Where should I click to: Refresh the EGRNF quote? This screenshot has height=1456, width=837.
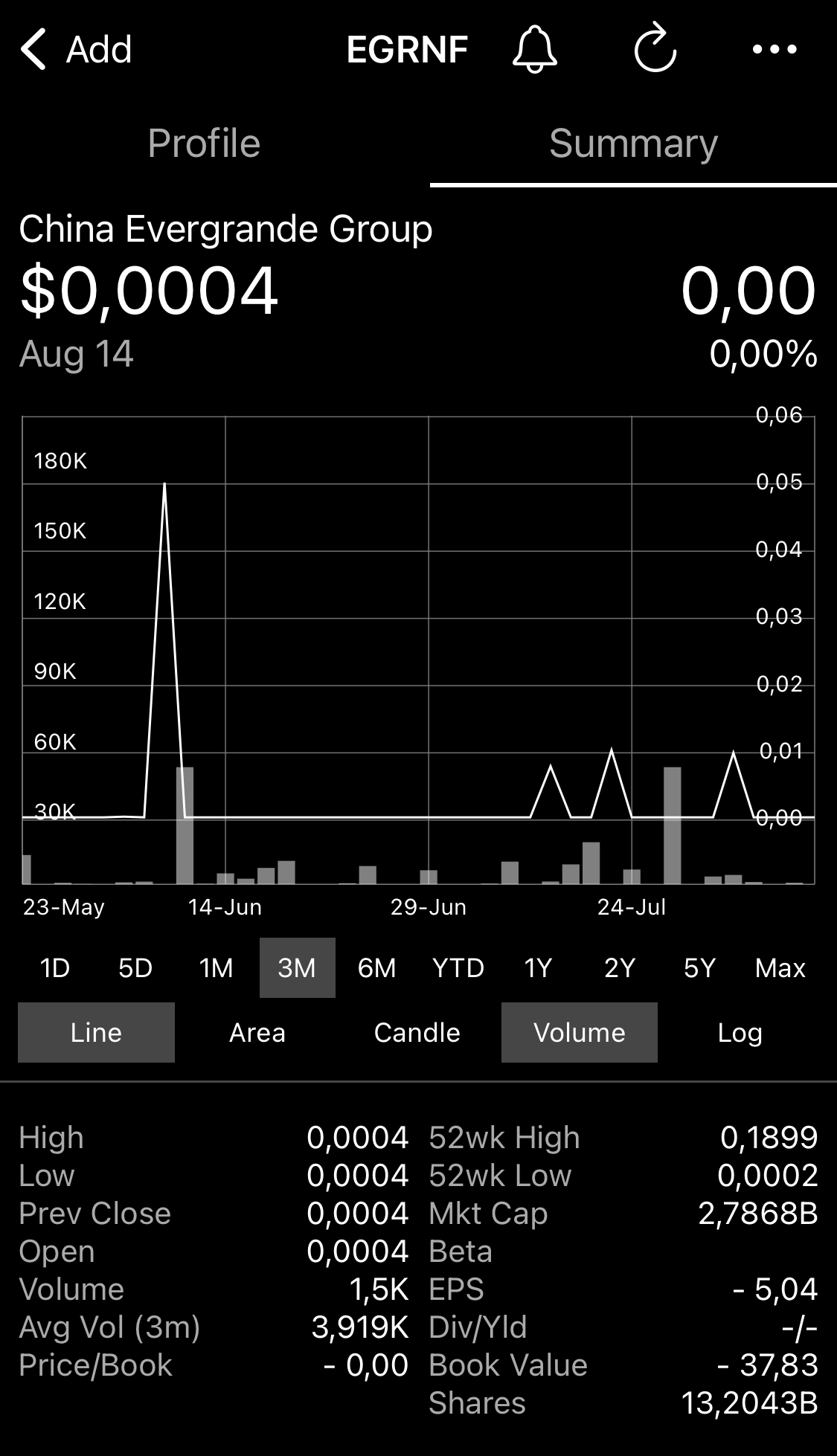[655, 48]
